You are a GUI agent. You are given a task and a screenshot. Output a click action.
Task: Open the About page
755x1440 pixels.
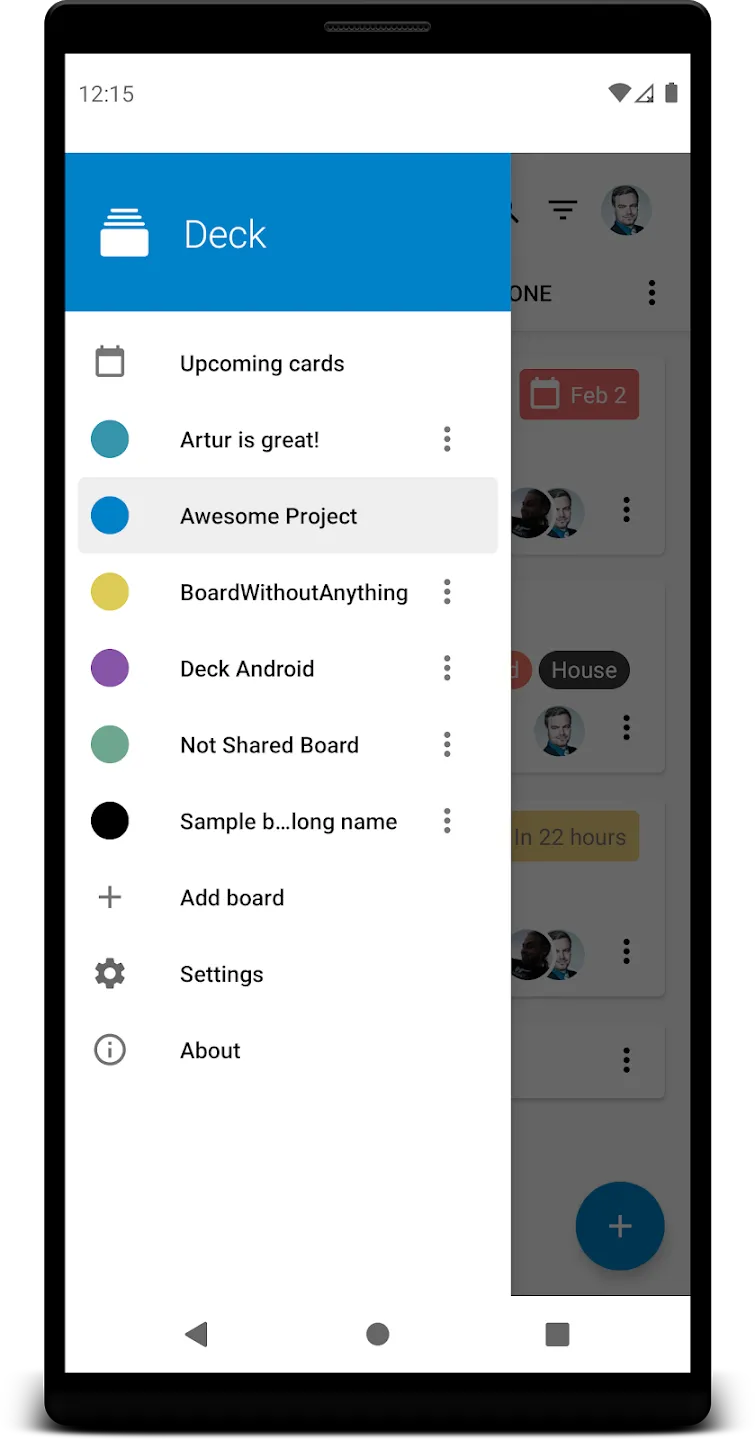(x=287, y=1050)
